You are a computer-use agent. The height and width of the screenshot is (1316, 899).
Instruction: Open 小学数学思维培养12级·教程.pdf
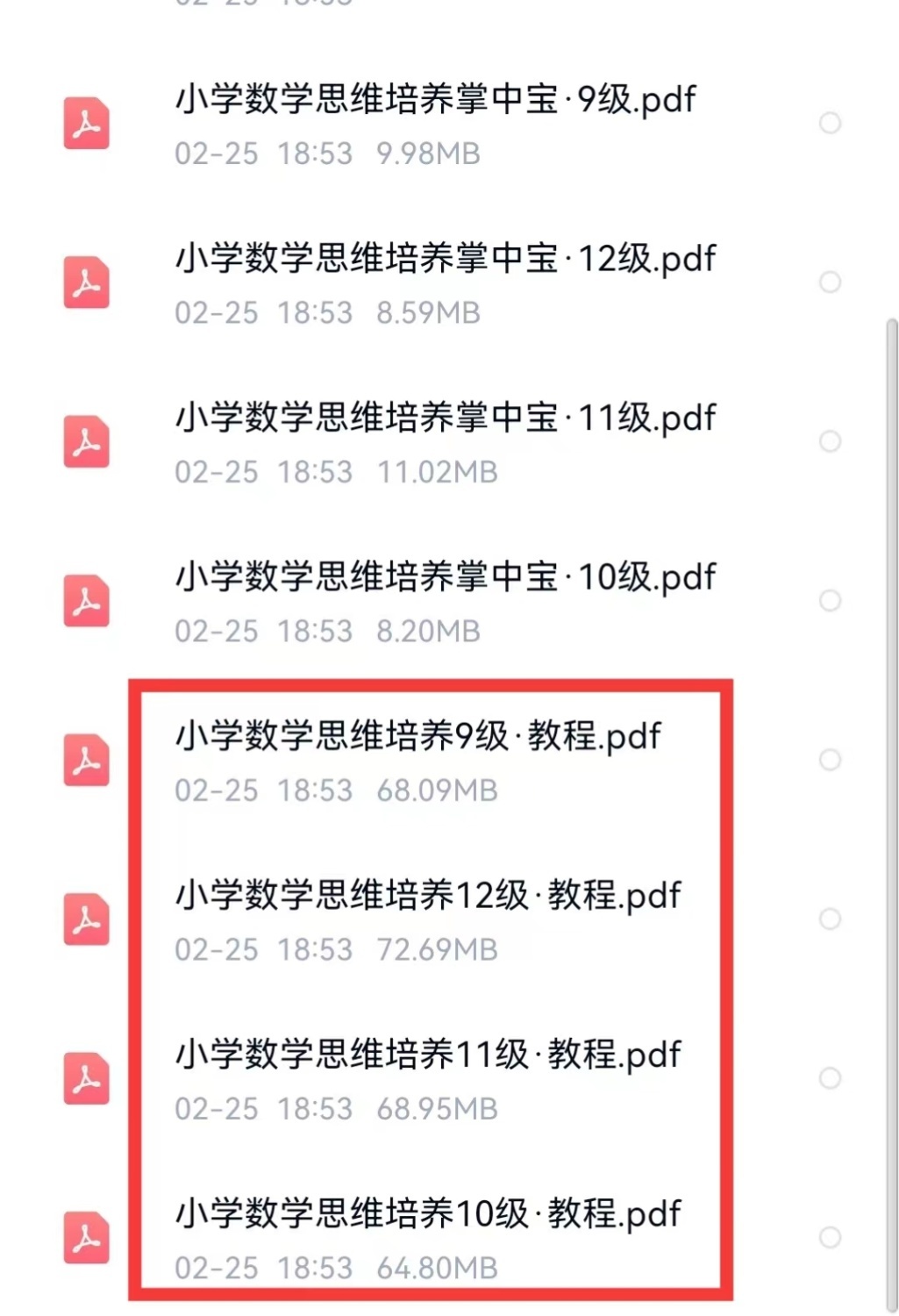pyautogui.click(x=428, y=896)
